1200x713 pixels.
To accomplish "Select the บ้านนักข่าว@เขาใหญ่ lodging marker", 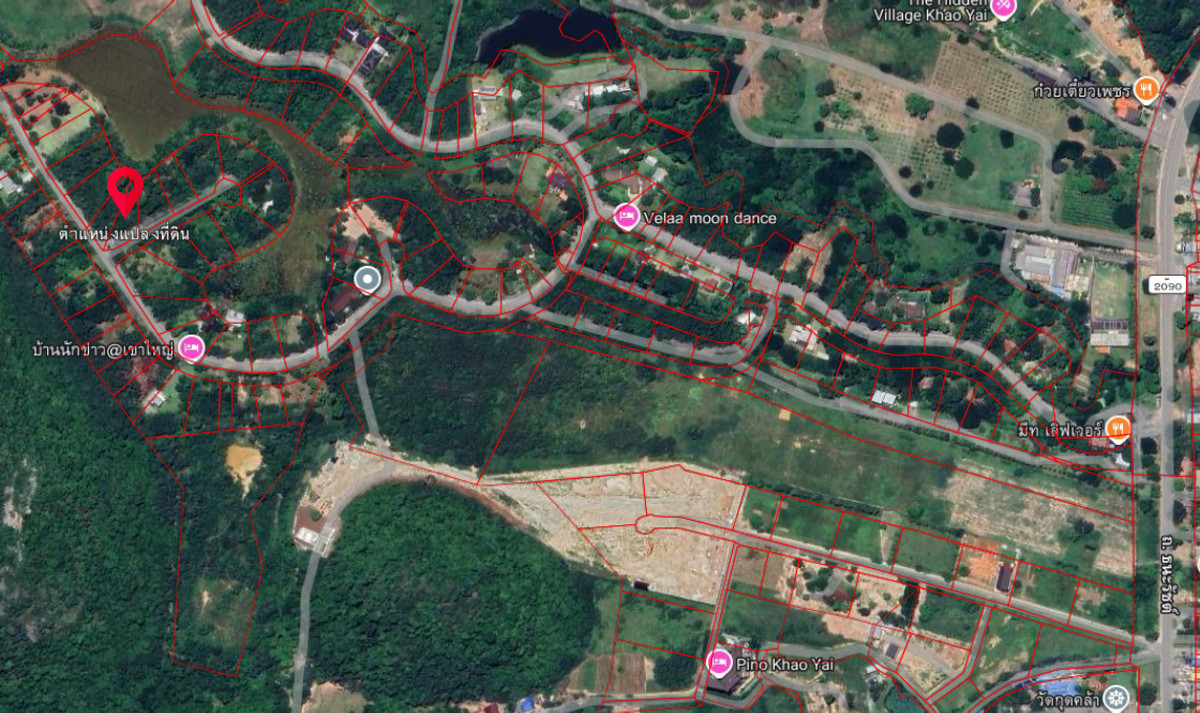I will (191, 349).
